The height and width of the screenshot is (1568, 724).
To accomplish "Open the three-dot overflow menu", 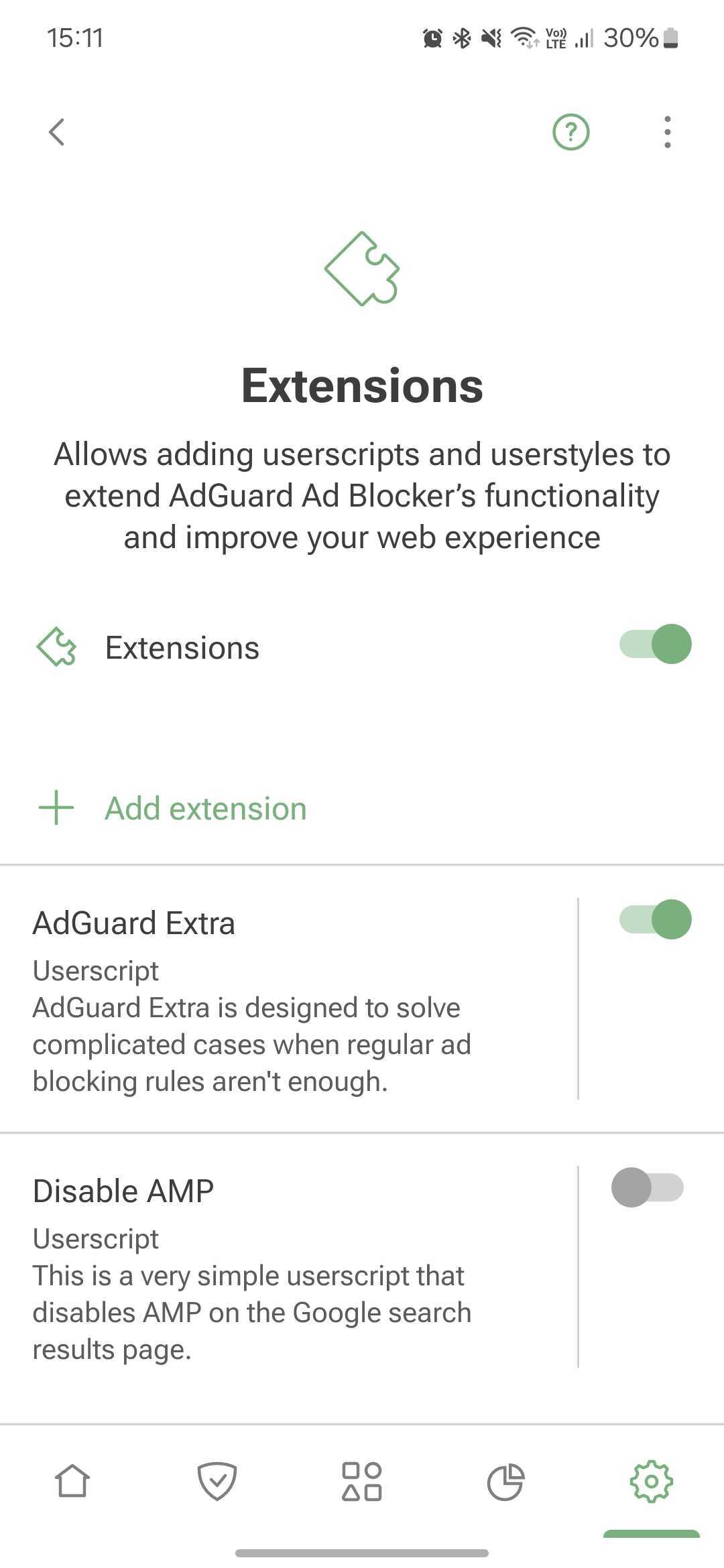I will coord(666,132).
